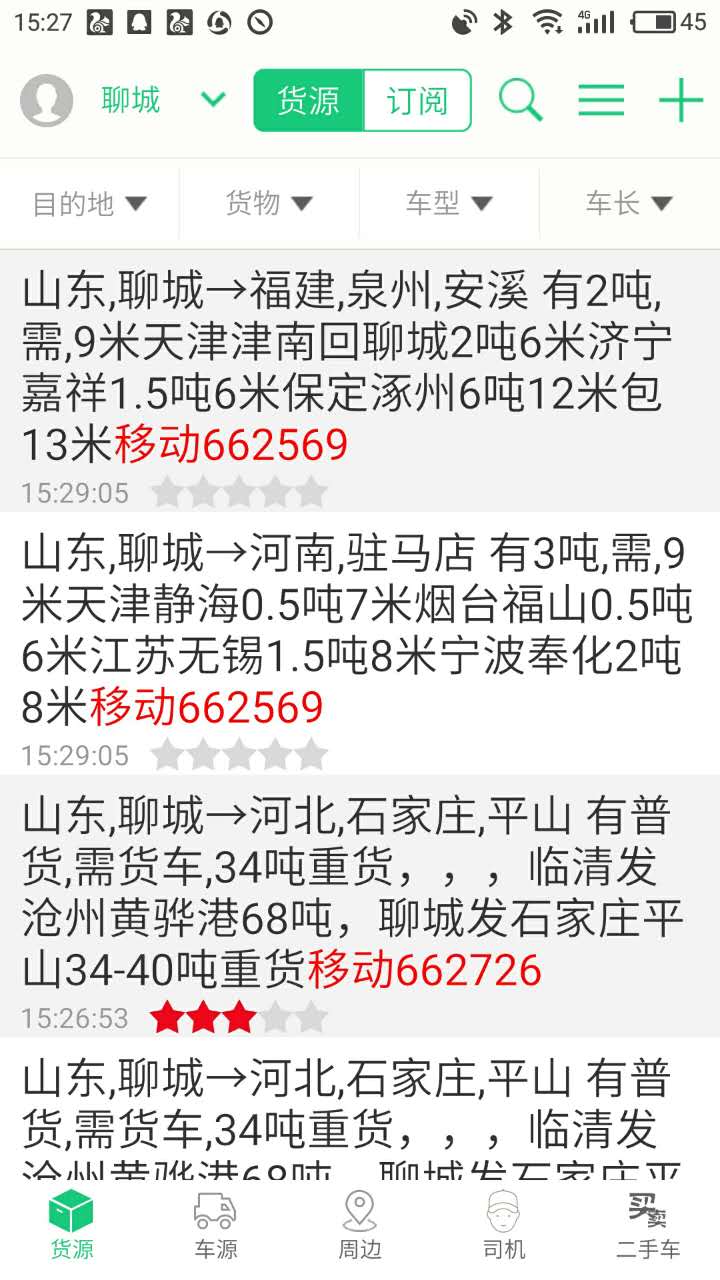
Task: Expand the 目的地 filter
Action: (90, 204)
